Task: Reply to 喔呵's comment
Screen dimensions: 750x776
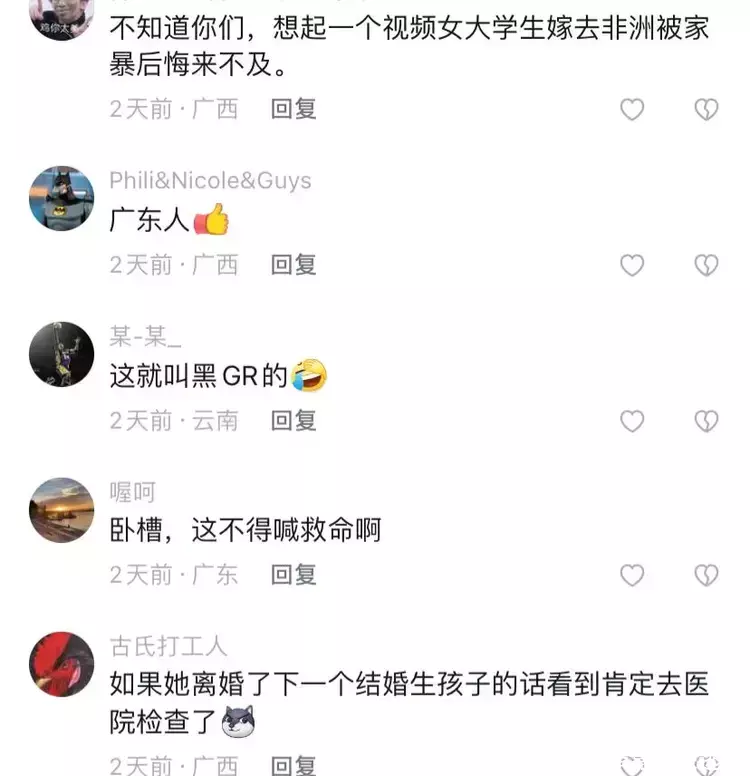Action: [293, 575]
